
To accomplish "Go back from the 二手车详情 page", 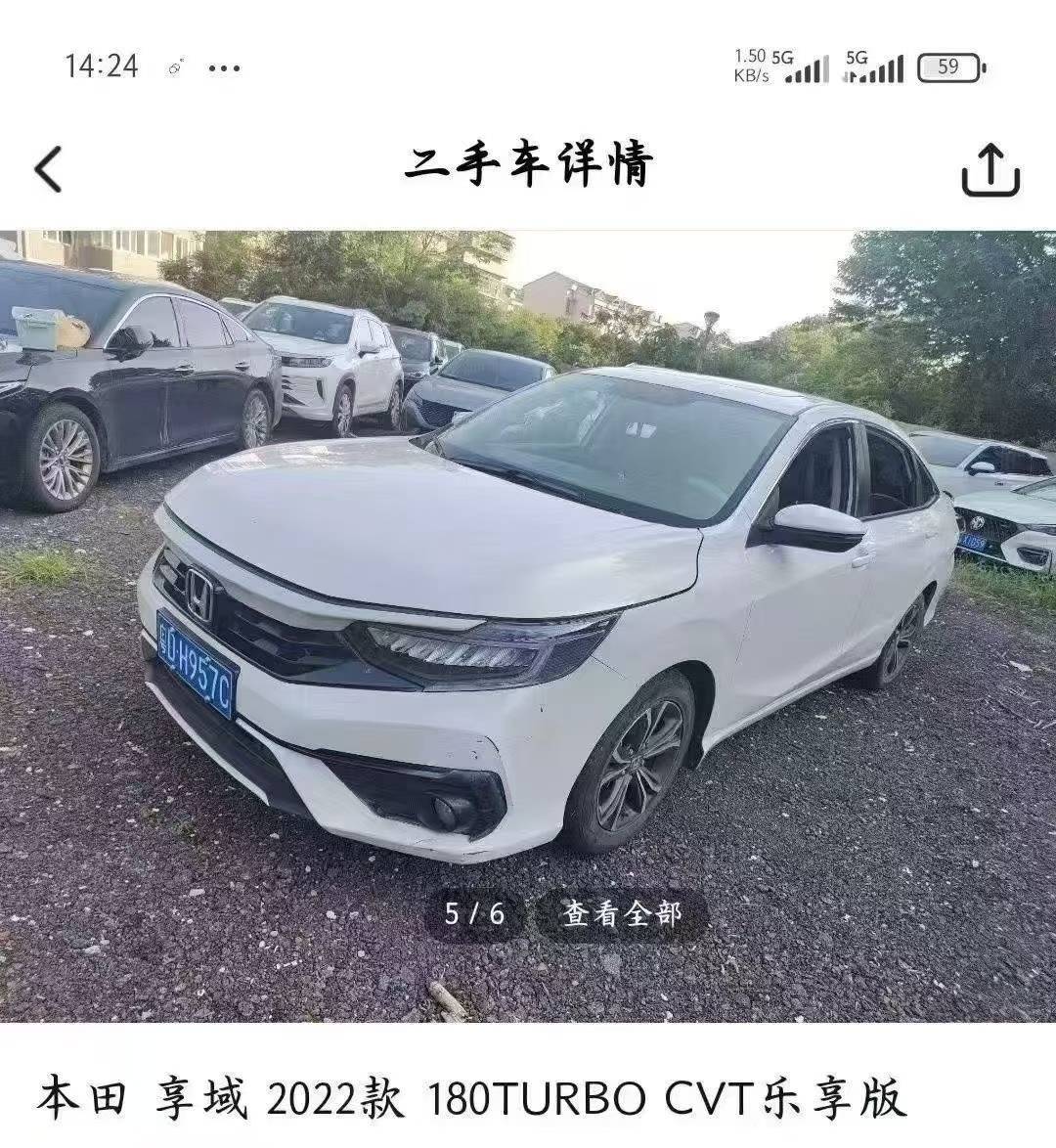I will (x=48, y=168).
